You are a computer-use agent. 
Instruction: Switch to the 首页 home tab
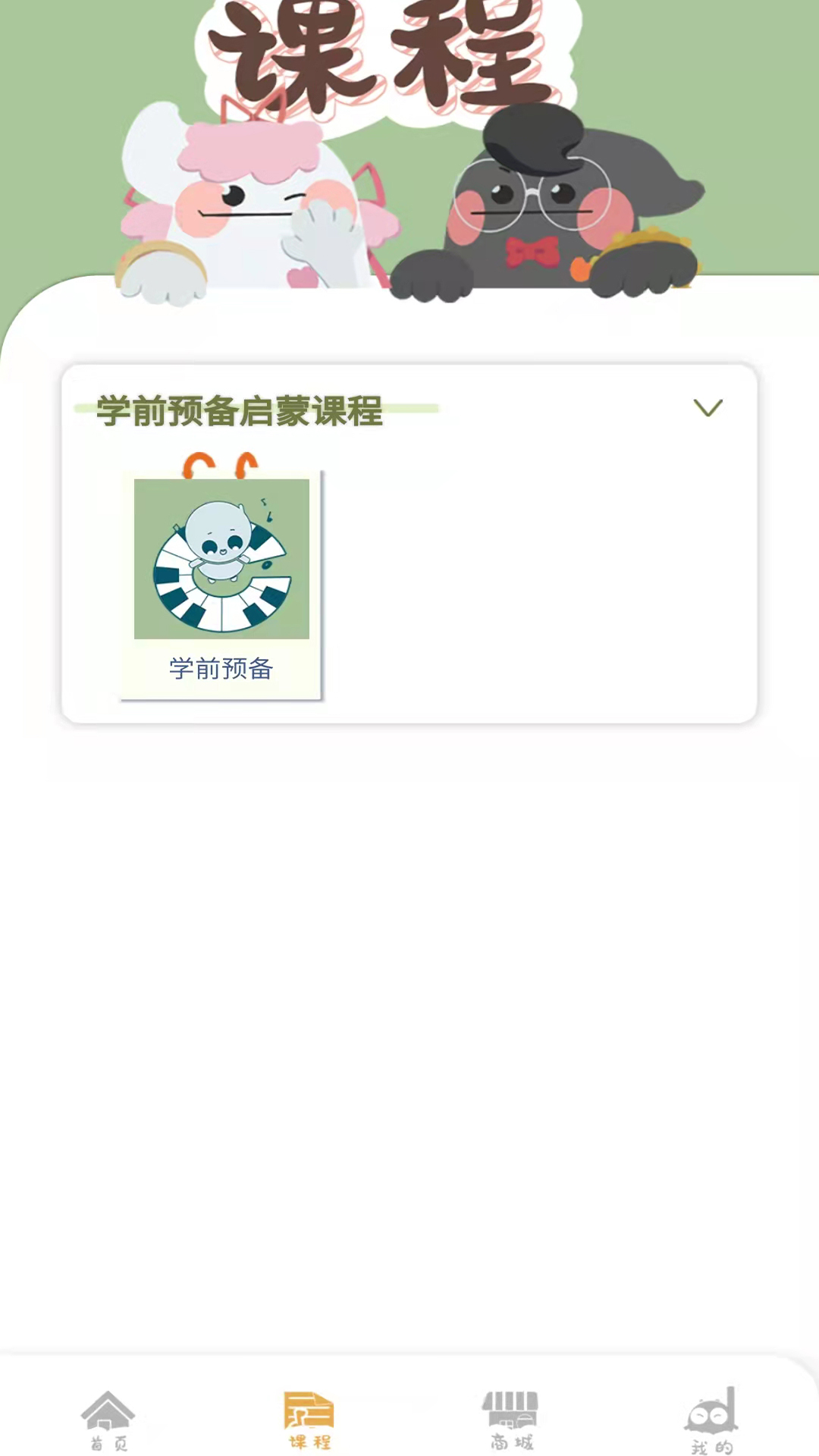[x=108, y=1420]
